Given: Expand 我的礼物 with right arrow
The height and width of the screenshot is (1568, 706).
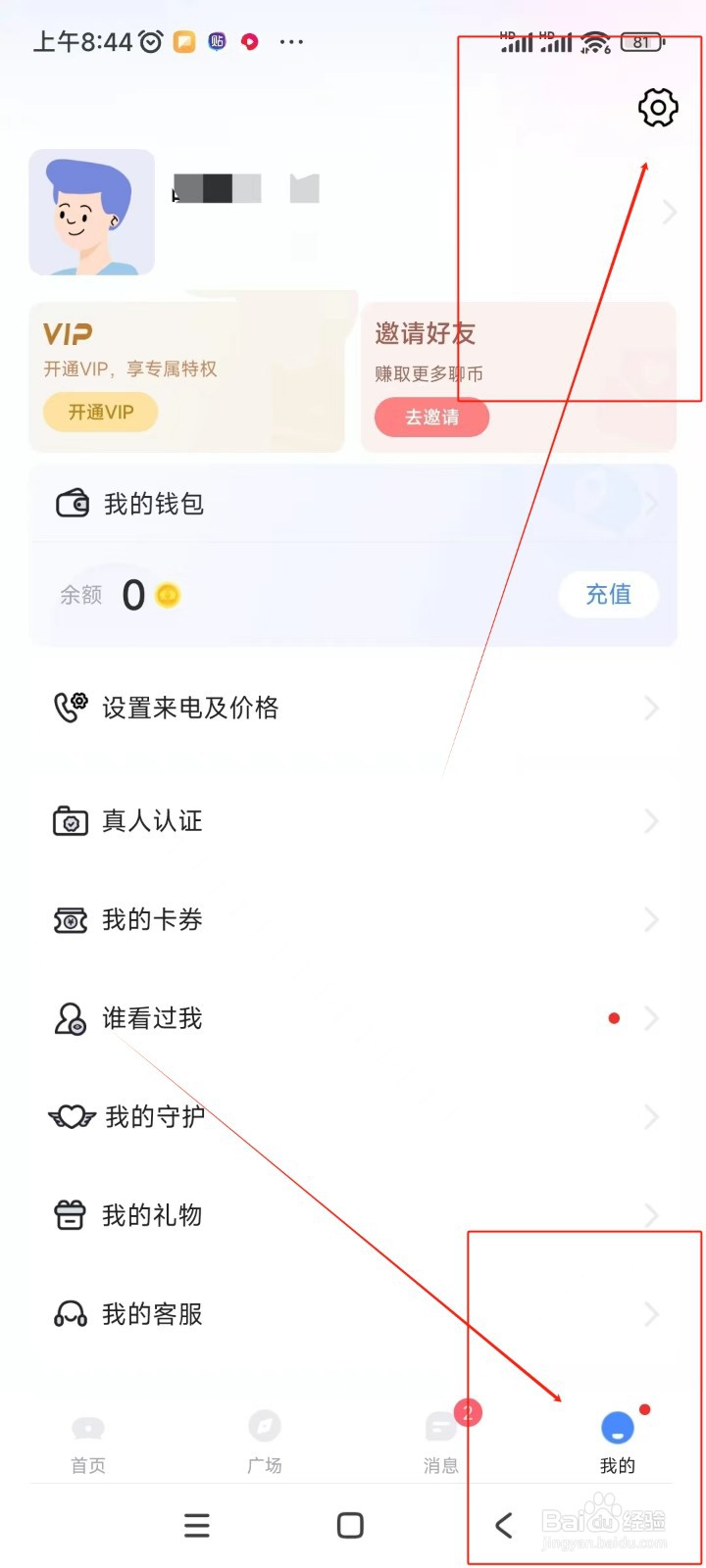Looking at the screenshot, I should pyautogui.click(x=651, y=1215).
